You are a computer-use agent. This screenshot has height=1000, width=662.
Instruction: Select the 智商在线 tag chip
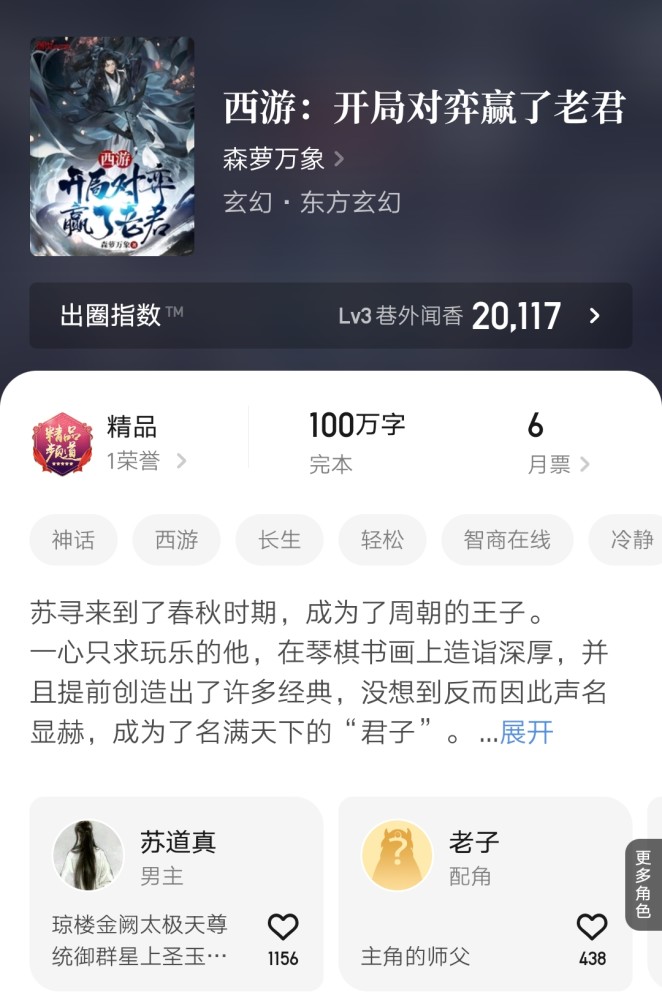pyautogui.click(x=507, y=540)
